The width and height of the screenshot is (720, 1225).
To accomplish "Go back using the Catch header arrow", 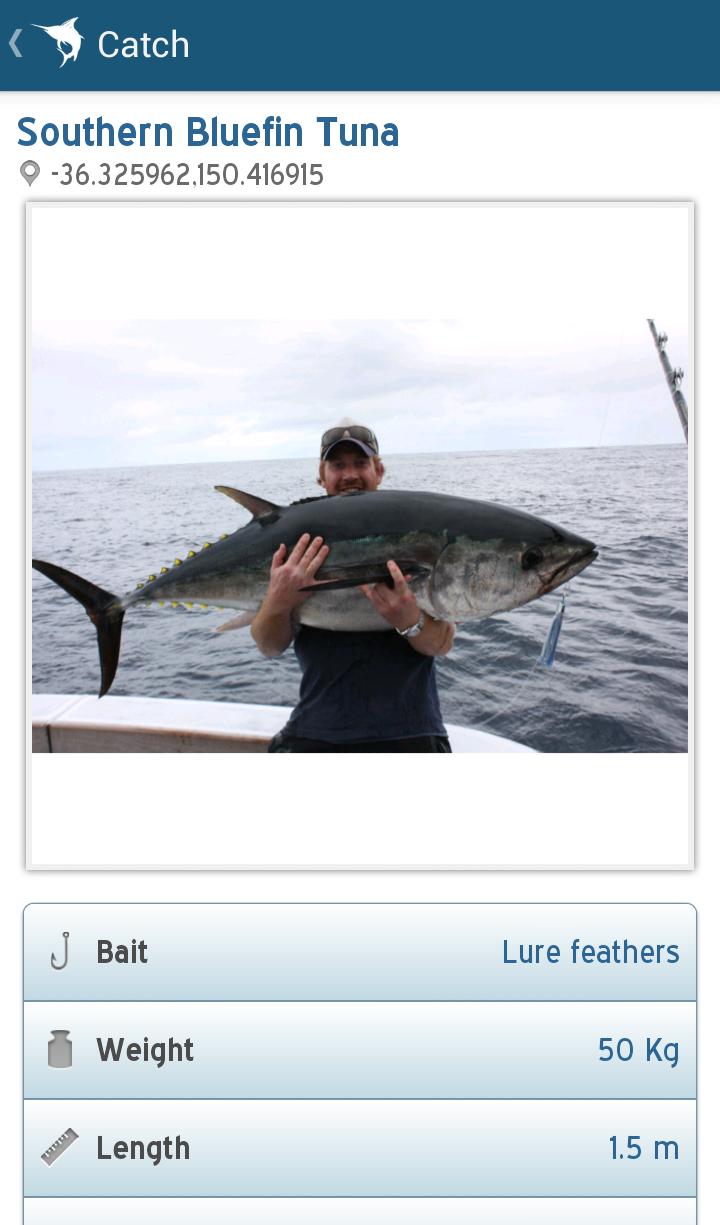I will coord(16,44).
